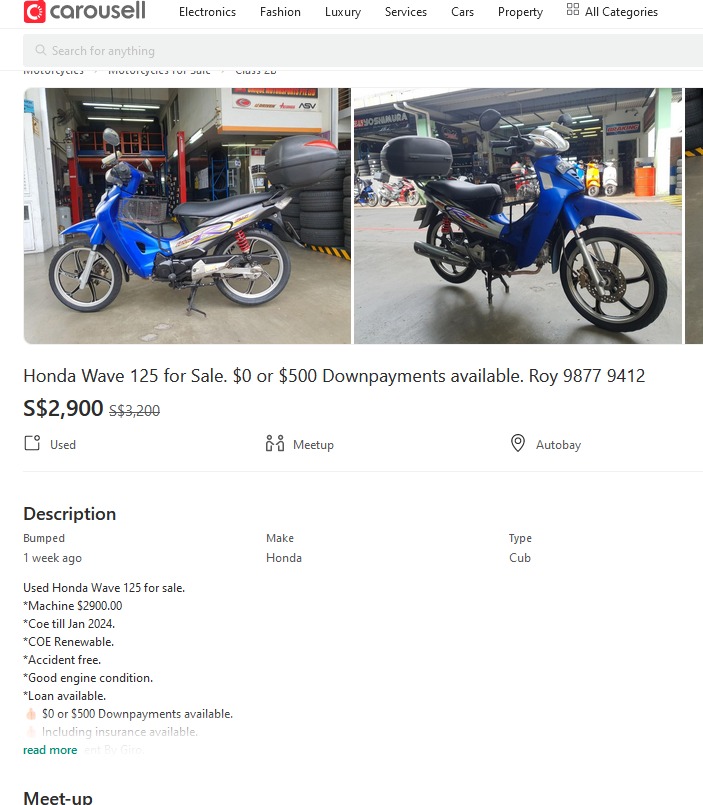Open the Services category
The image size is (703, 805).
pos(405,12)
